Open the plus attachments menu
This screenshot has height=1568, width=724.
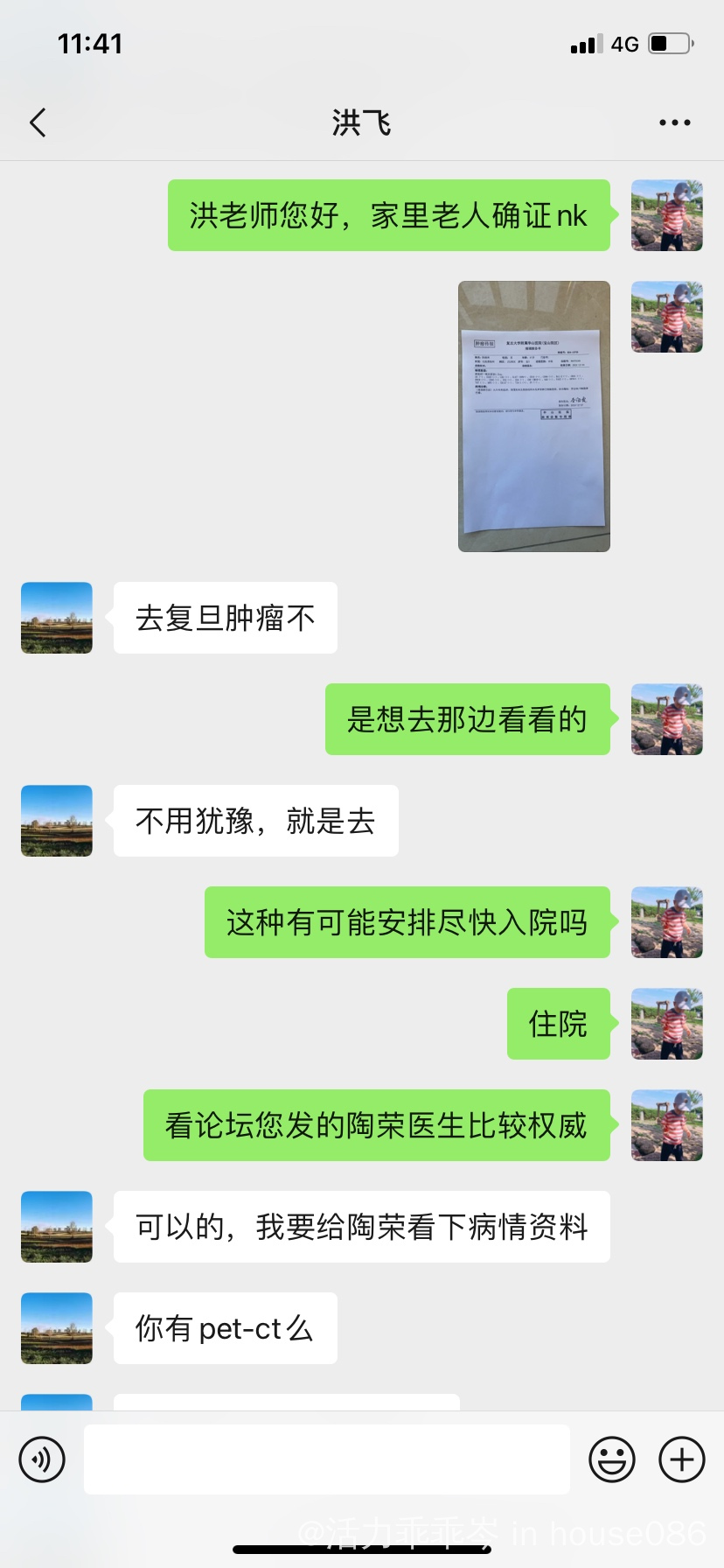point(681,1459)
